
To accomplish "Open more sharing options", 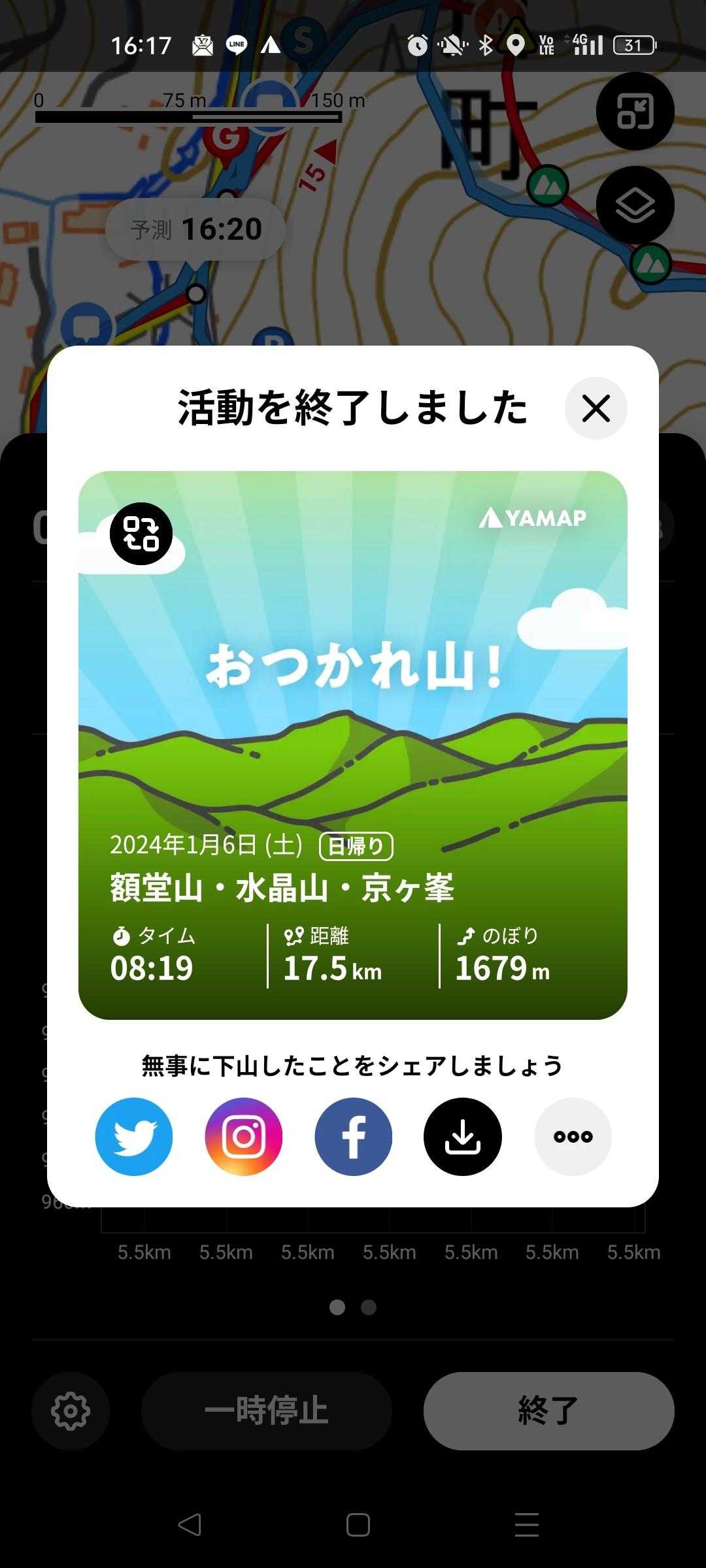I will [x=573, y=1137].
